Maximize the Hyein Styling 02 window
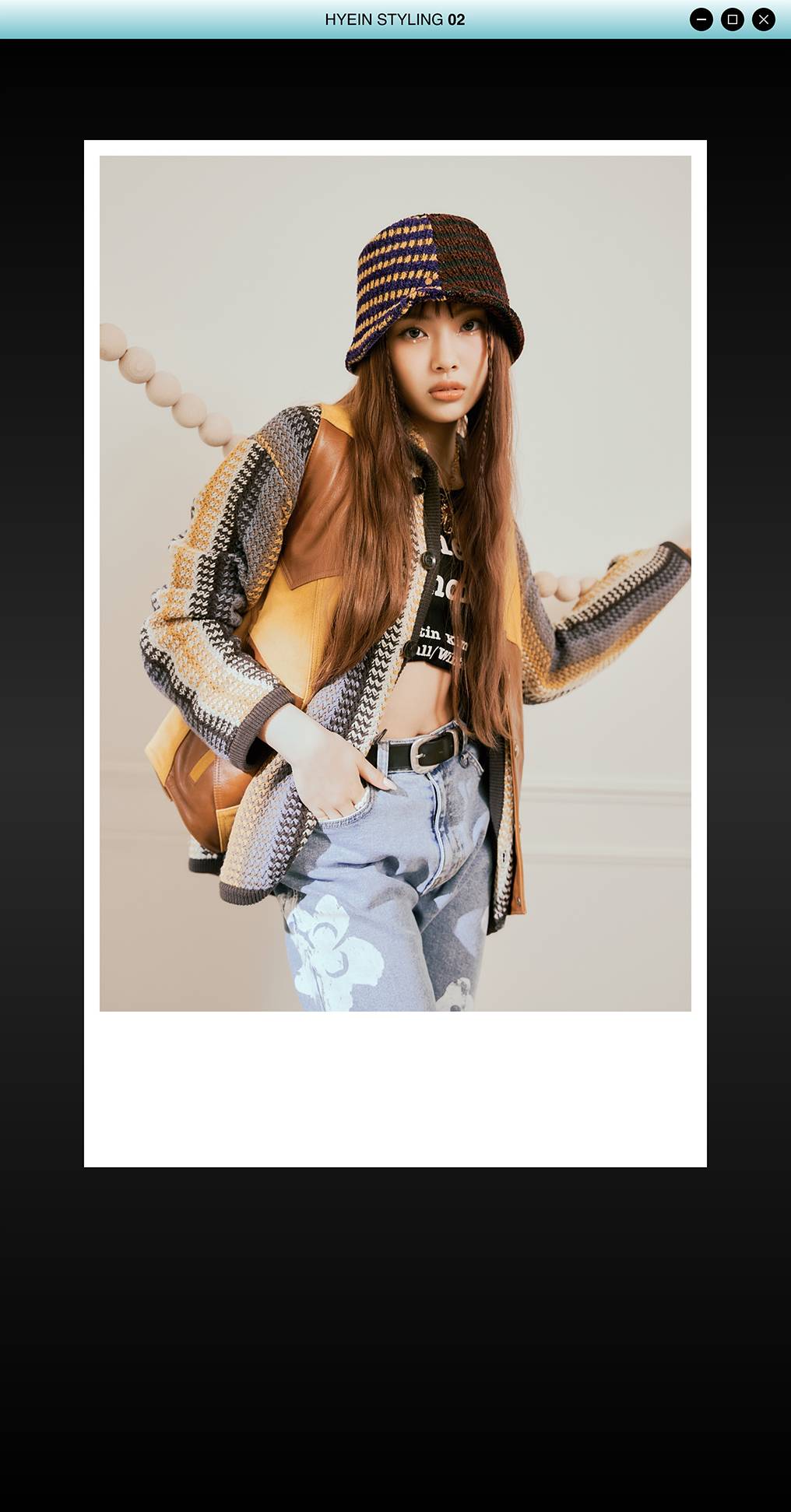This screenshot has width=791, height=1512. pos(733,19)
